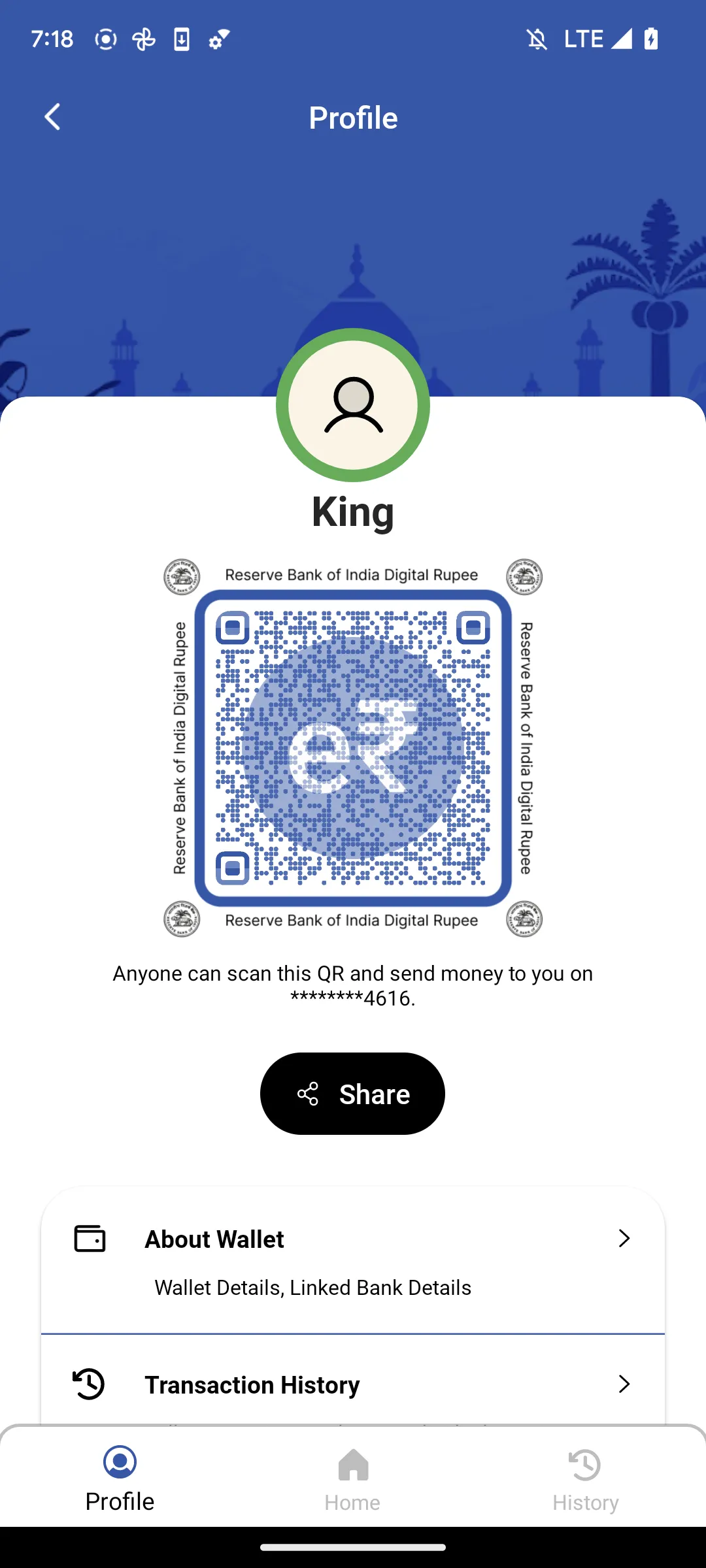
Task: Share the Digital Rupee QR code
Action: [x=352, y=1094]
